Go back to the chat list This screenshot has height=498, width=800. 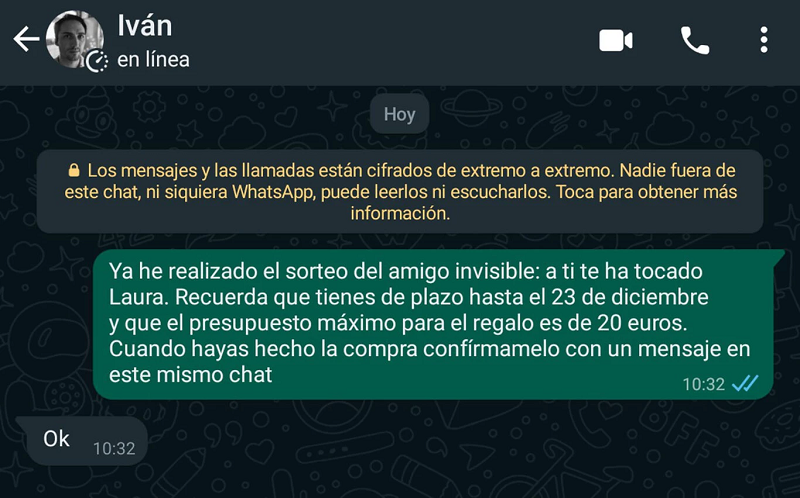(25, 40)
